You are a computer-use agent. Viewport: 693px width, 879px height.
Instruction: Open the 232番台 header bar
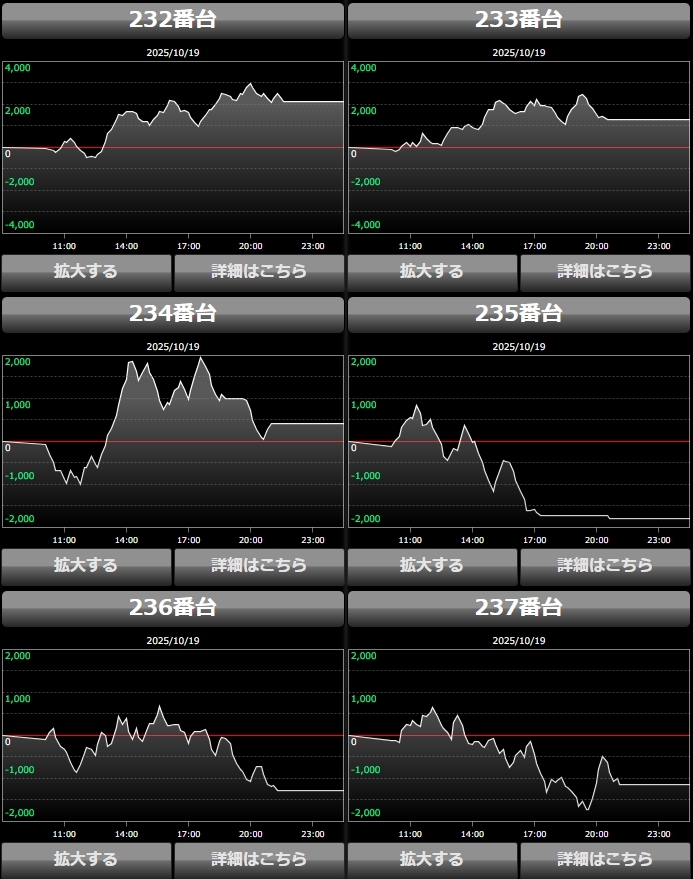pos(173,20)
